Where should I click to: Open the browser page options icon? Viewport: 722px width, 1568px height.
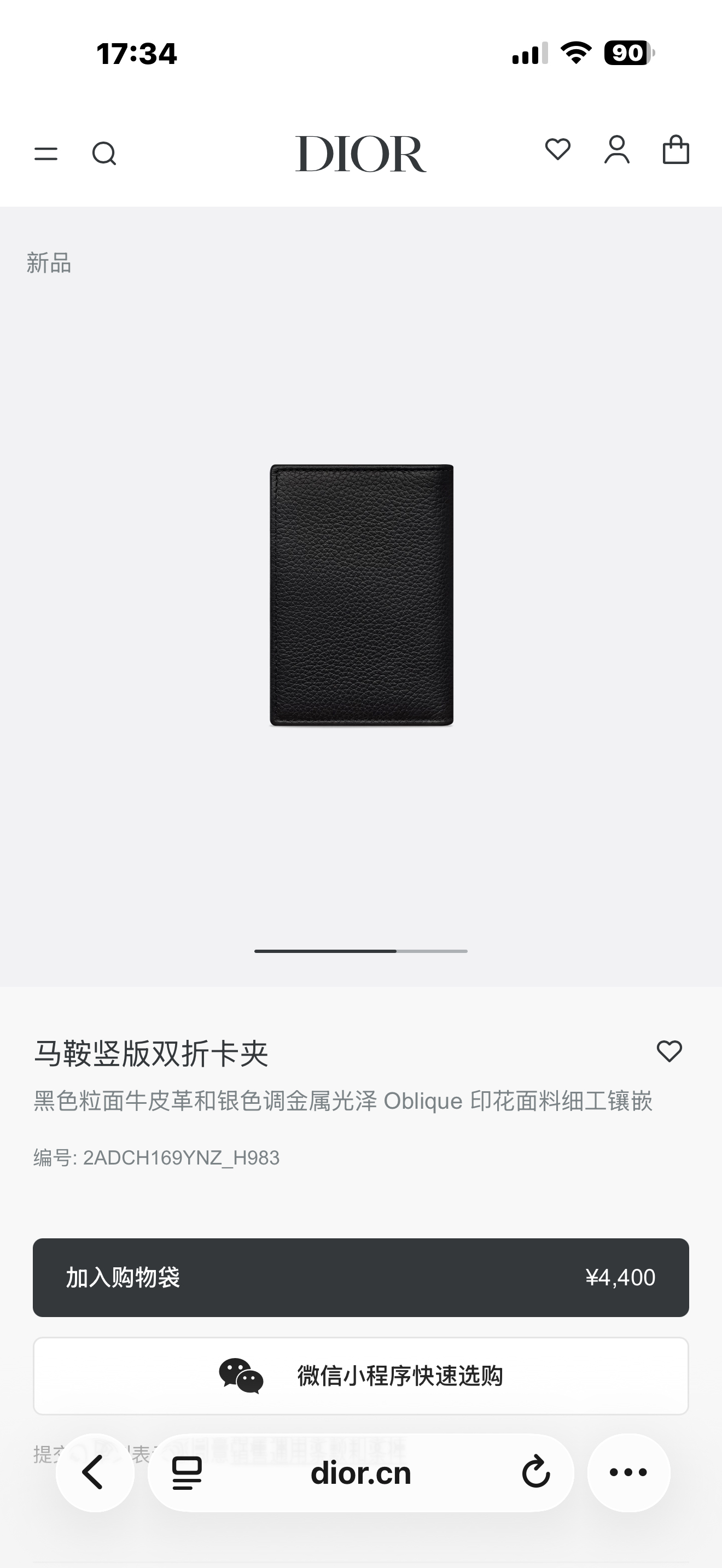coord(187,1473)
